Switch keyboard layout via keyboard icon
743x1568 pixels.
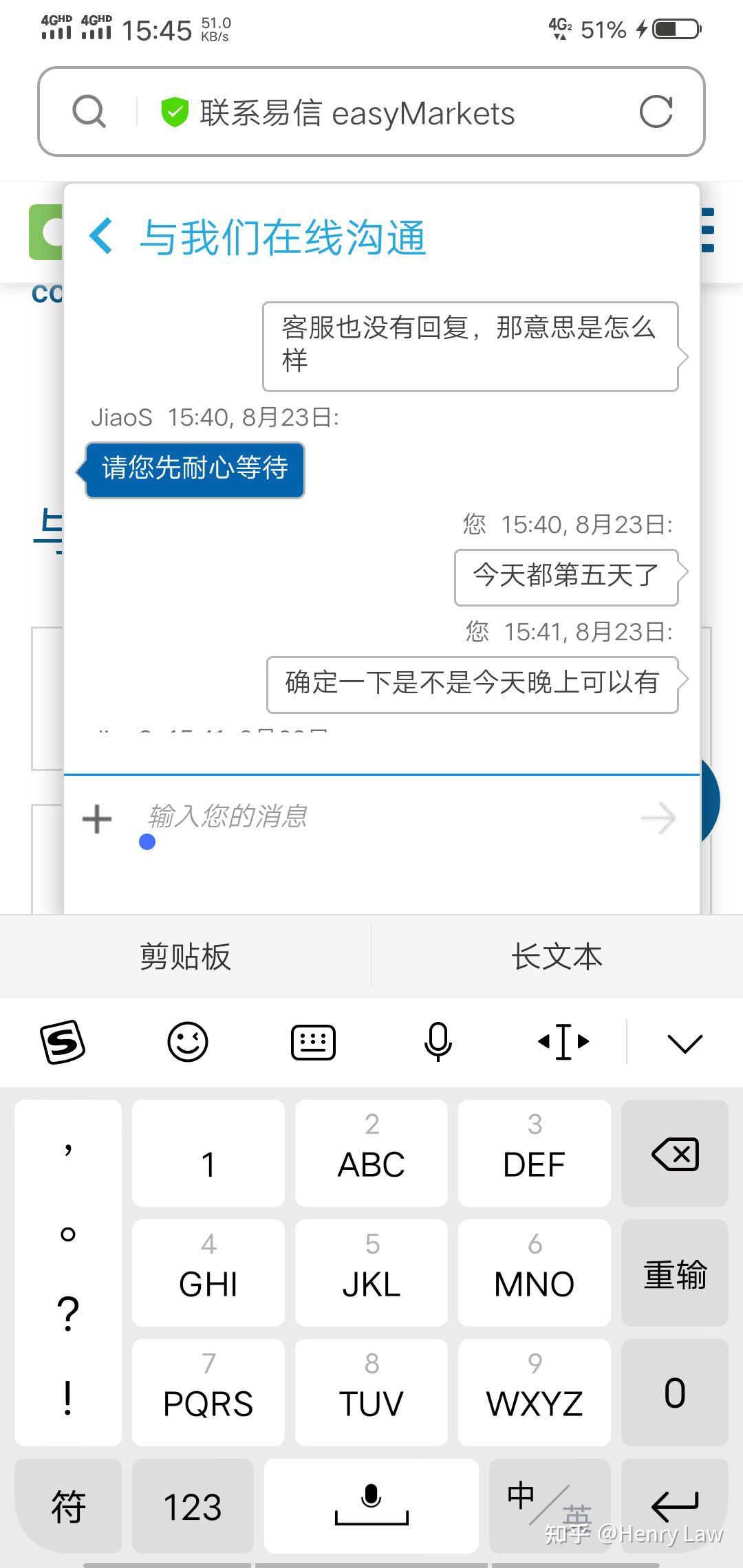click(x=313, y=1042)
